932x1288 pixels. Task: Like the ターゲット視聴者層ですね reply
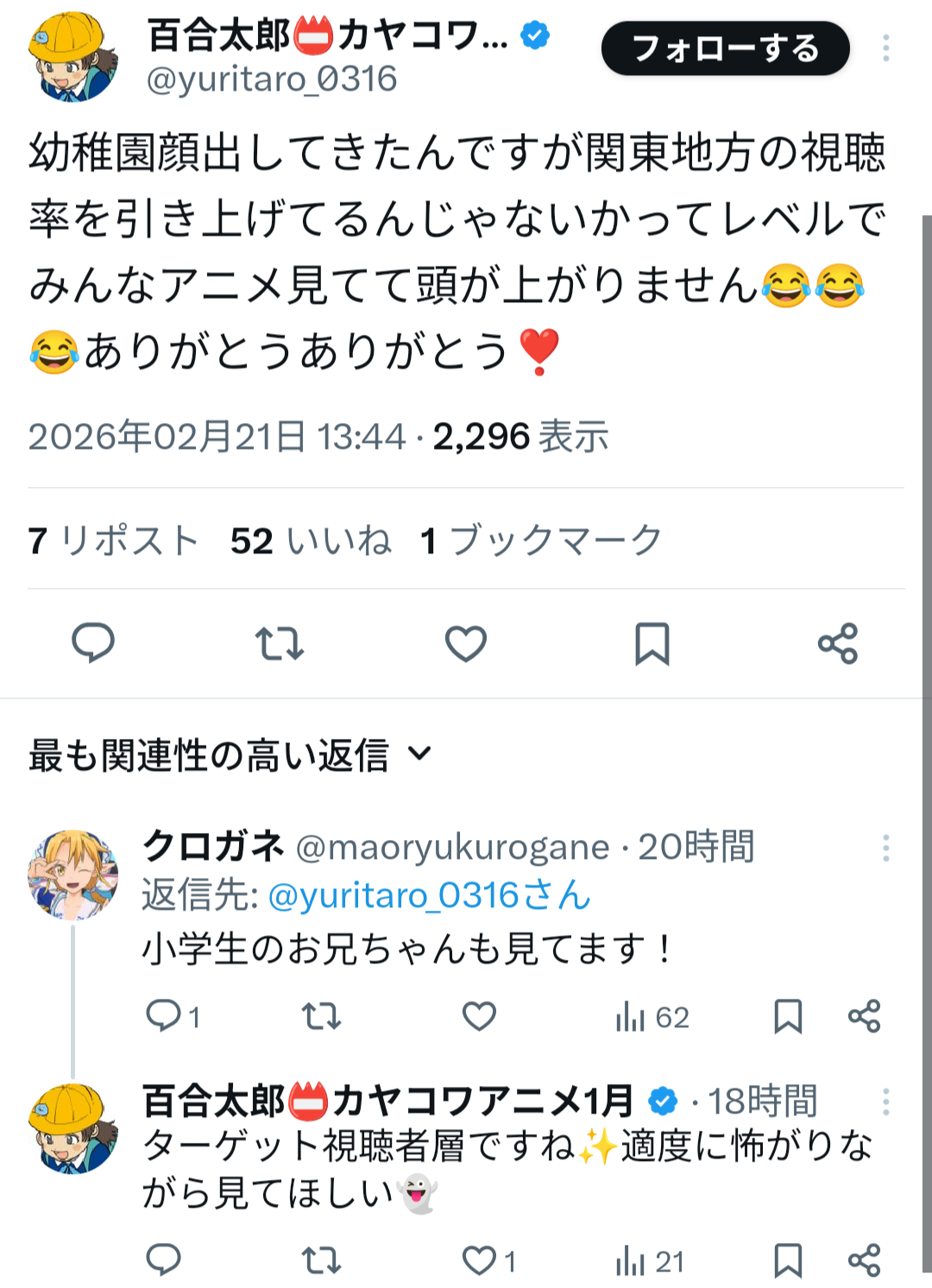(x=479, y=1260)
